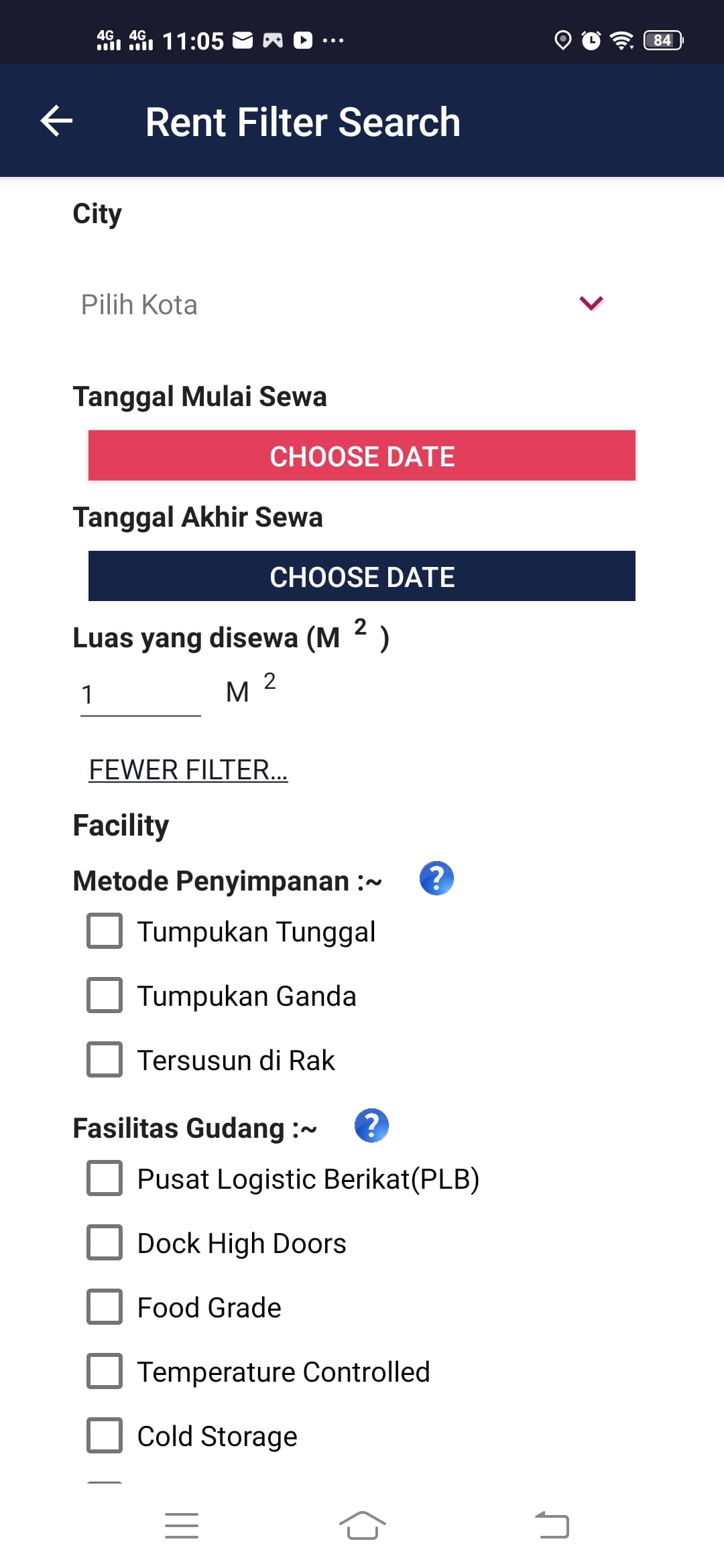Choose date for Tanggal Akhir Sewa
Screen dimensions: 724x1568
[x=362, y=576]
